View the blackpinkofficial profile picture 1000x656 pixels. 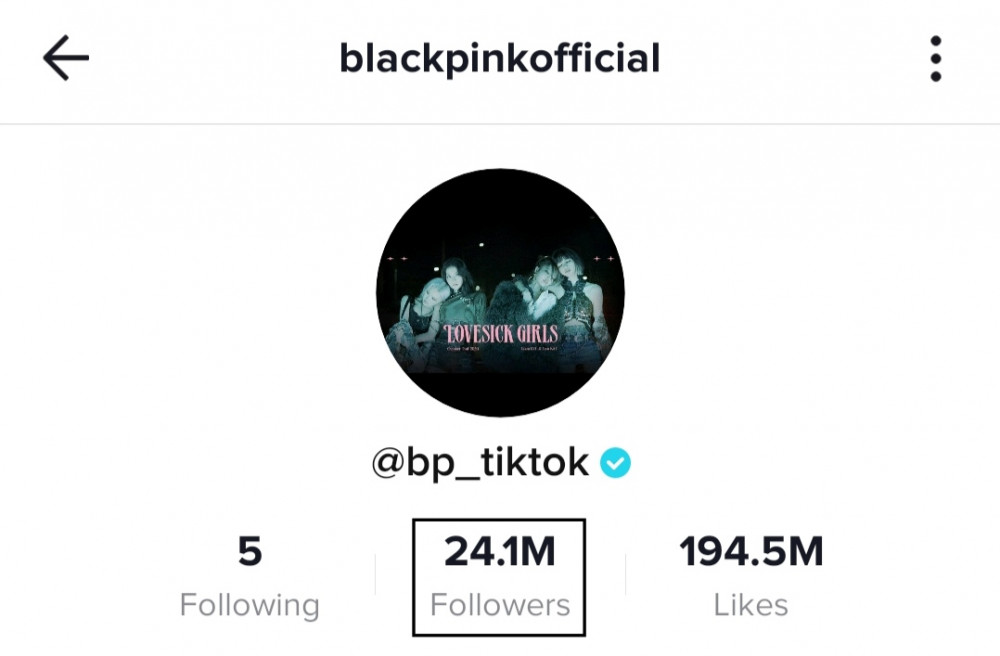500,292
